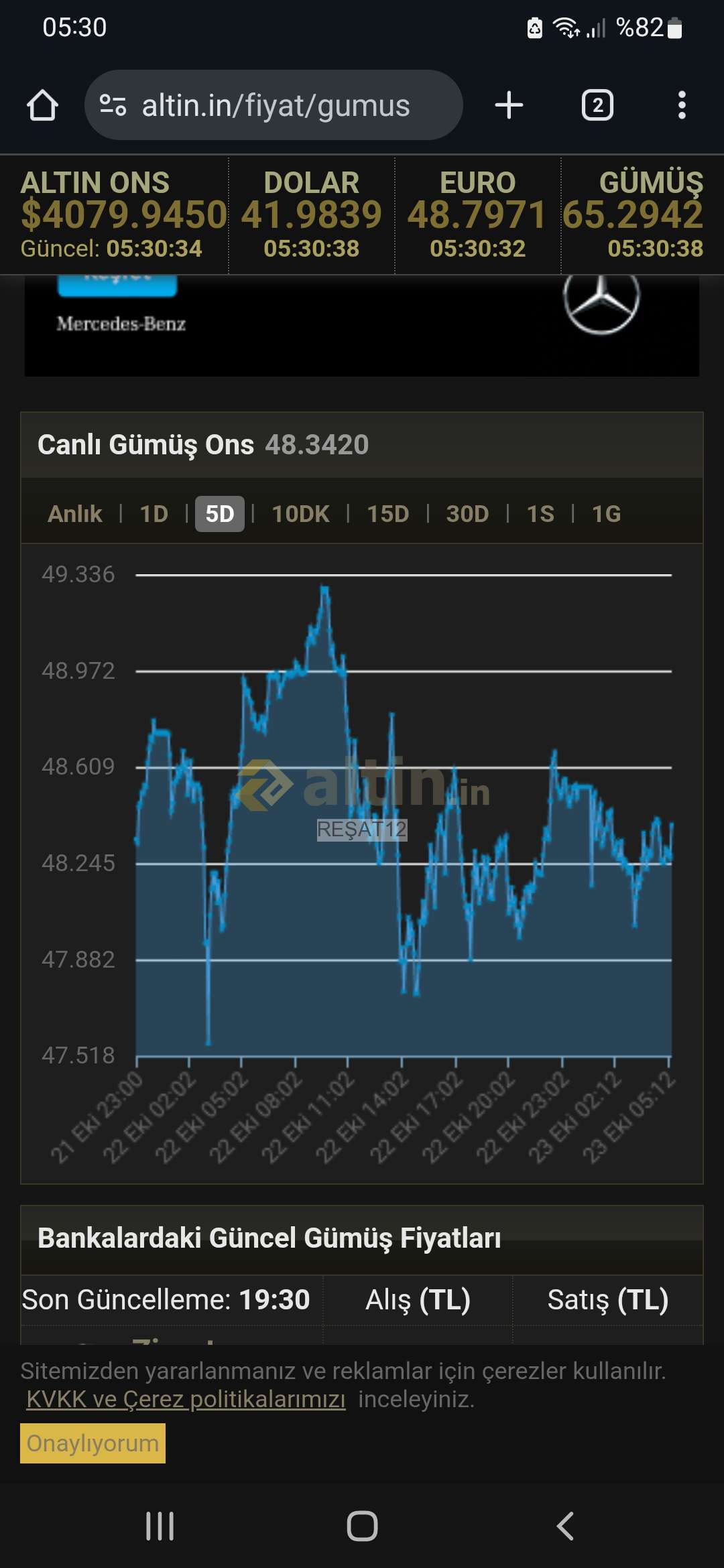Open the browser overflow menu

pyautogui.click(x=682, y=105)
